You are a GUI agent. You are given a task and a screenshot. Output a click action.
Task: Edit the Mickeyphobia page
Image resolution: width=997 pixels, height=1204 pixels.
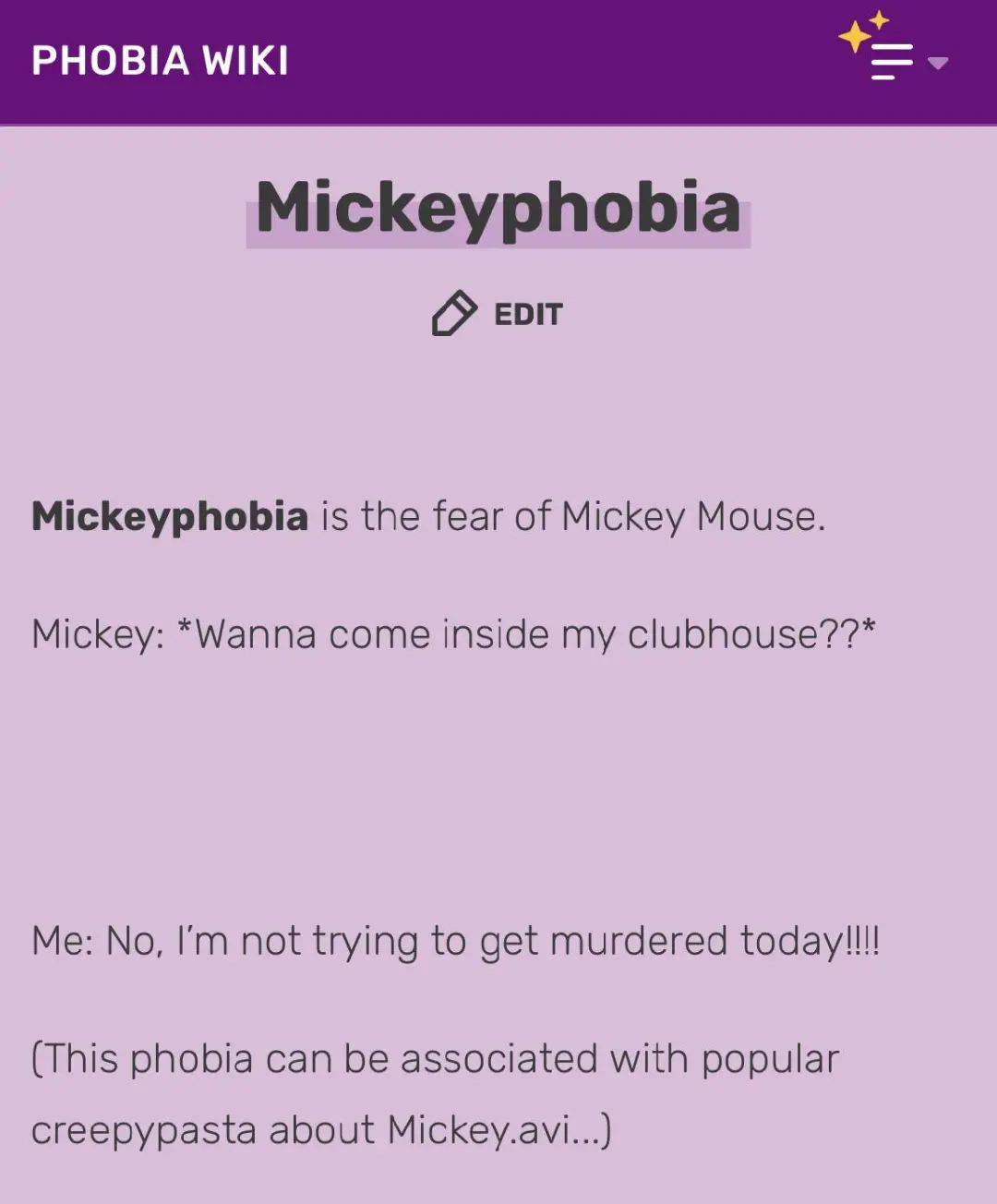pyautogui.click(x=498, y=314)
